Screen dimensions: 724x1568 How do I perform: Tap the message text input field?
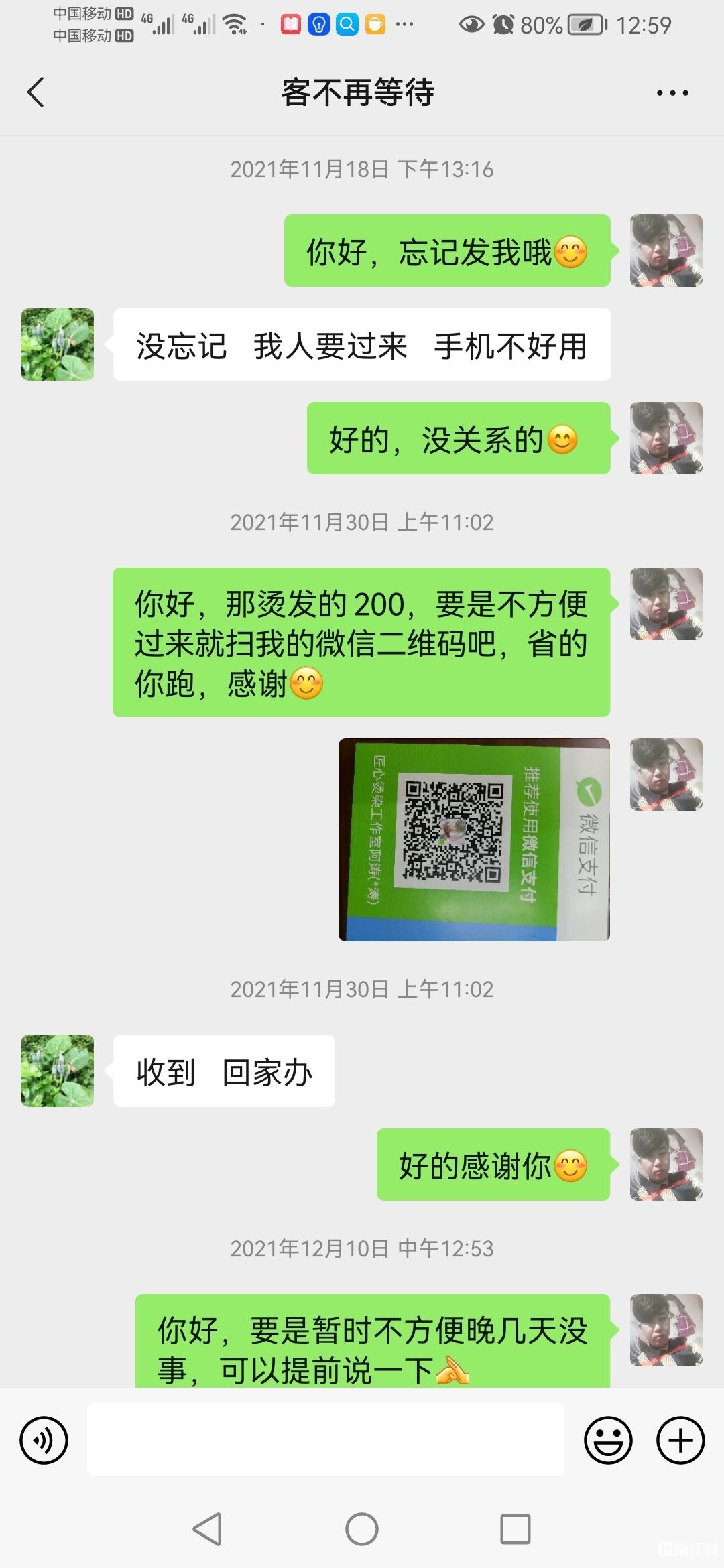pos(325,1439)
